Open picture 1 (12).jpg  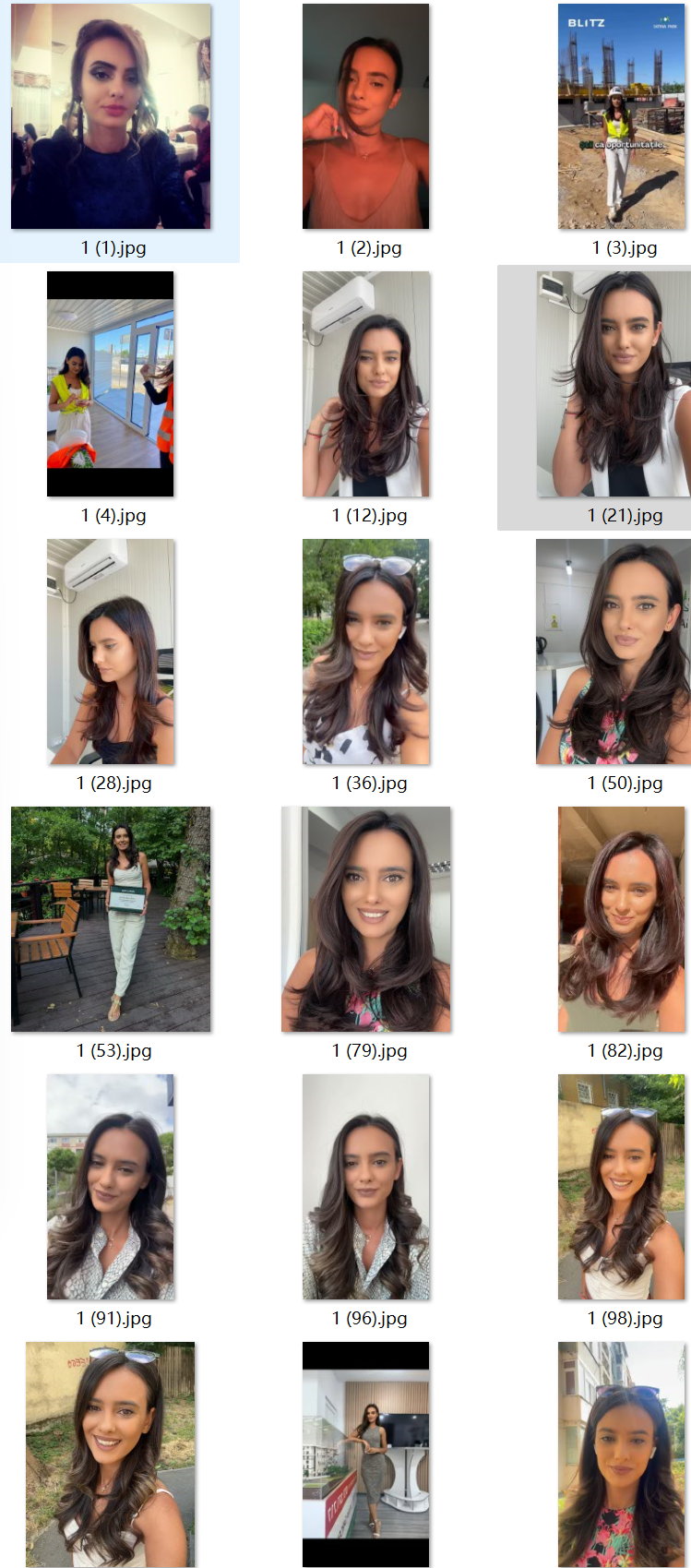coord(366,384)
